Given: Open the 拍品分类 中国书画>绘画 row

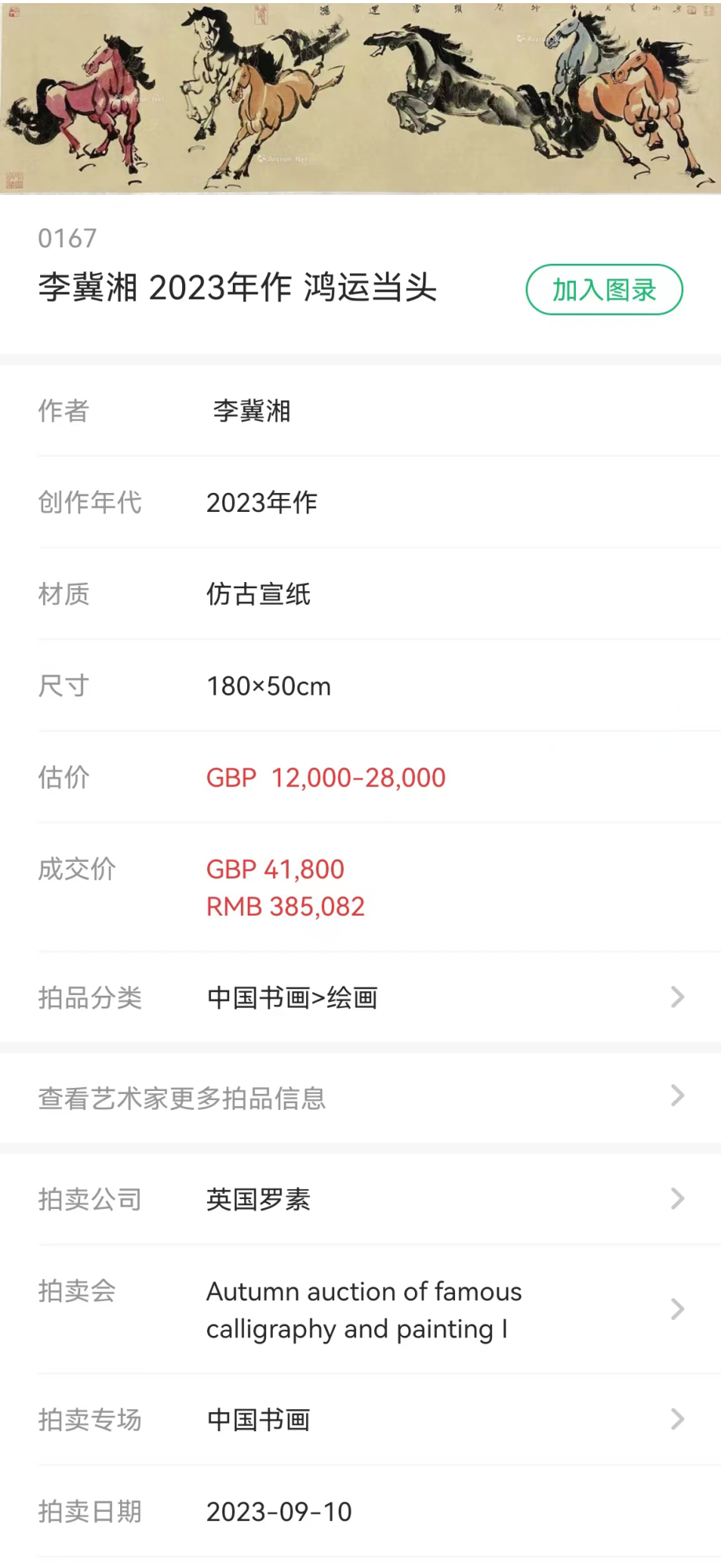Looking at the screenshot, I should coord(360,997).
